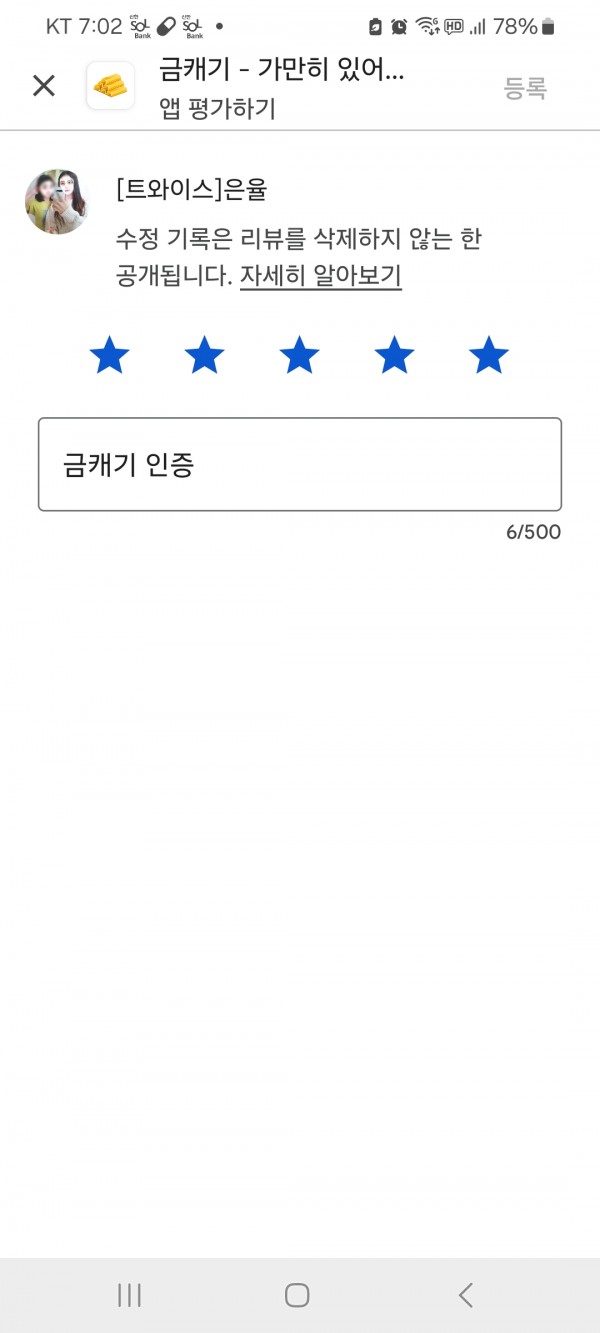The image size is (600, 1333).
Task: Open the 자세히 알아보기 link
Action: 321,275
